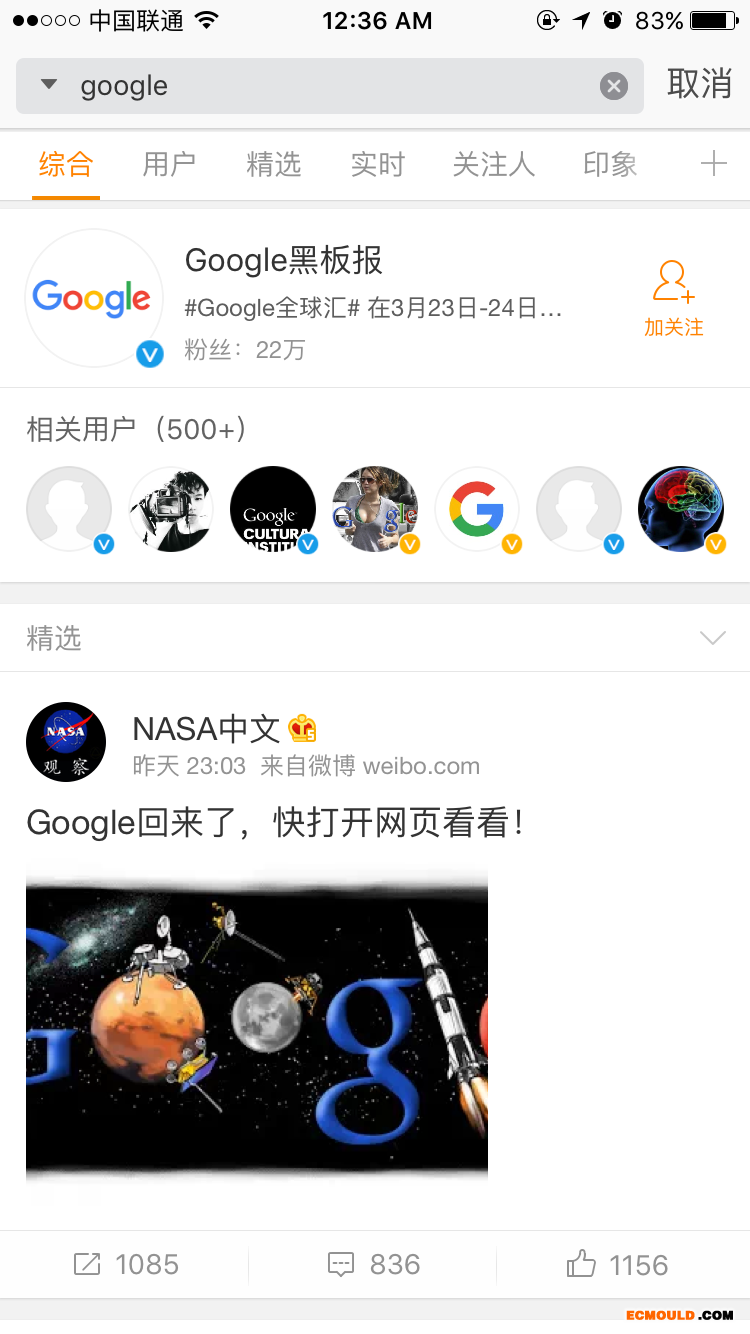Image resolution: width=750 pixels, height=1334 pixels.
Task: Open the colorful G logo user avatar
Action: point(477,509)
